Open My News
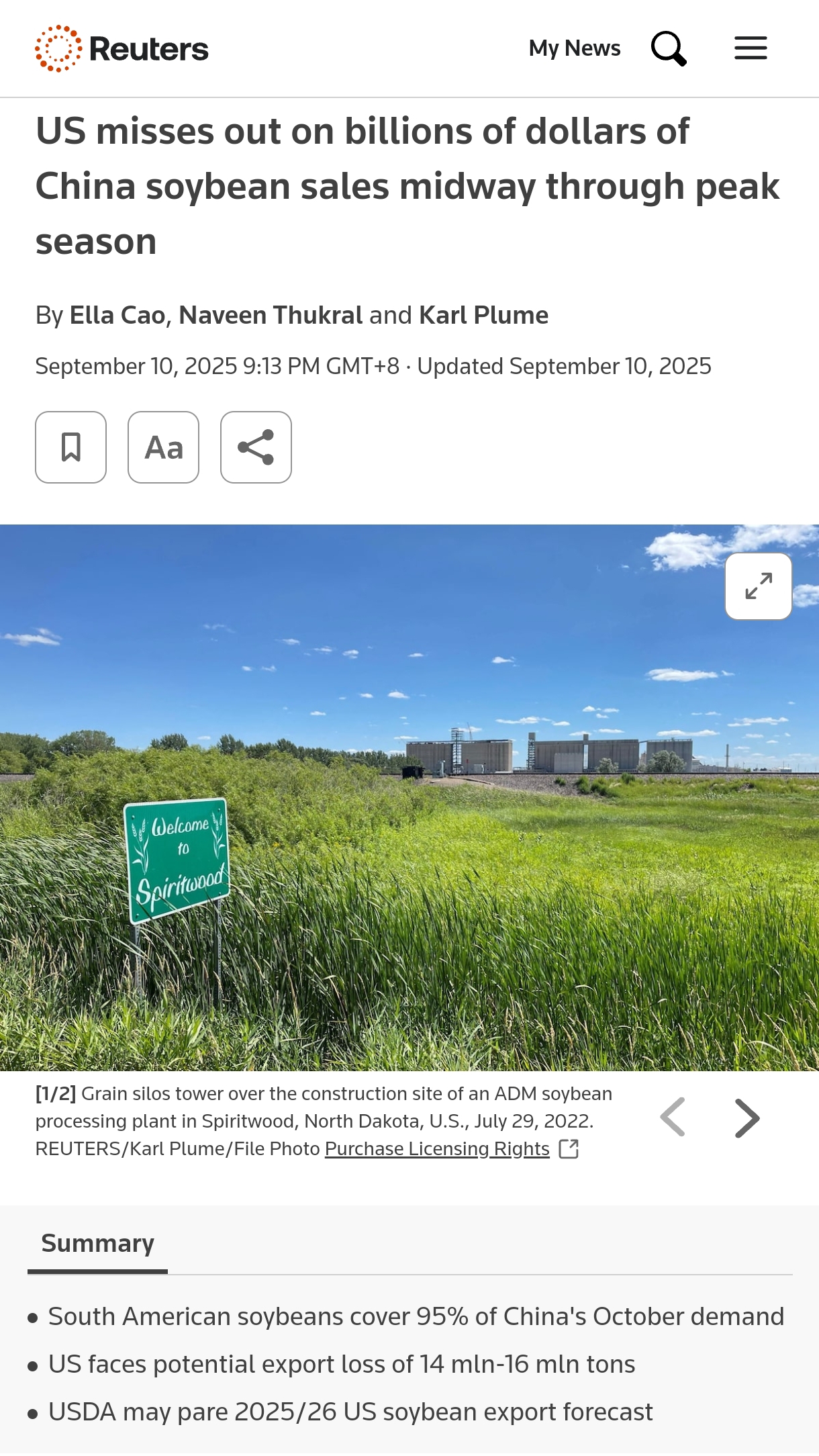This screenshot has height=1456, width=819. (x=575, y=48)
